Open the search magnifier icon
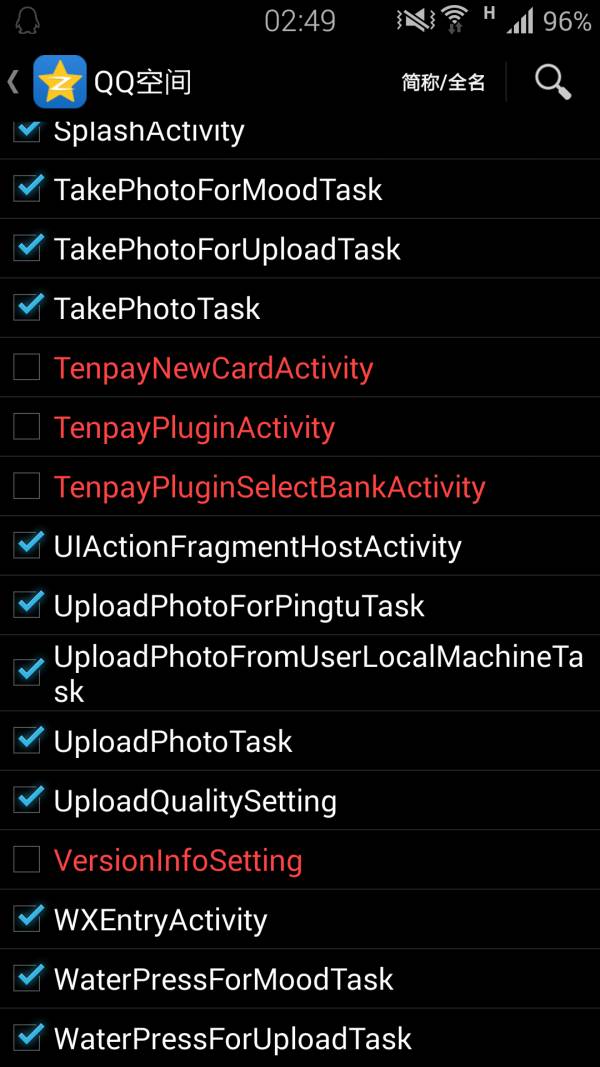The height and width of the screenshot is (1067, 600). click(552, 82)
